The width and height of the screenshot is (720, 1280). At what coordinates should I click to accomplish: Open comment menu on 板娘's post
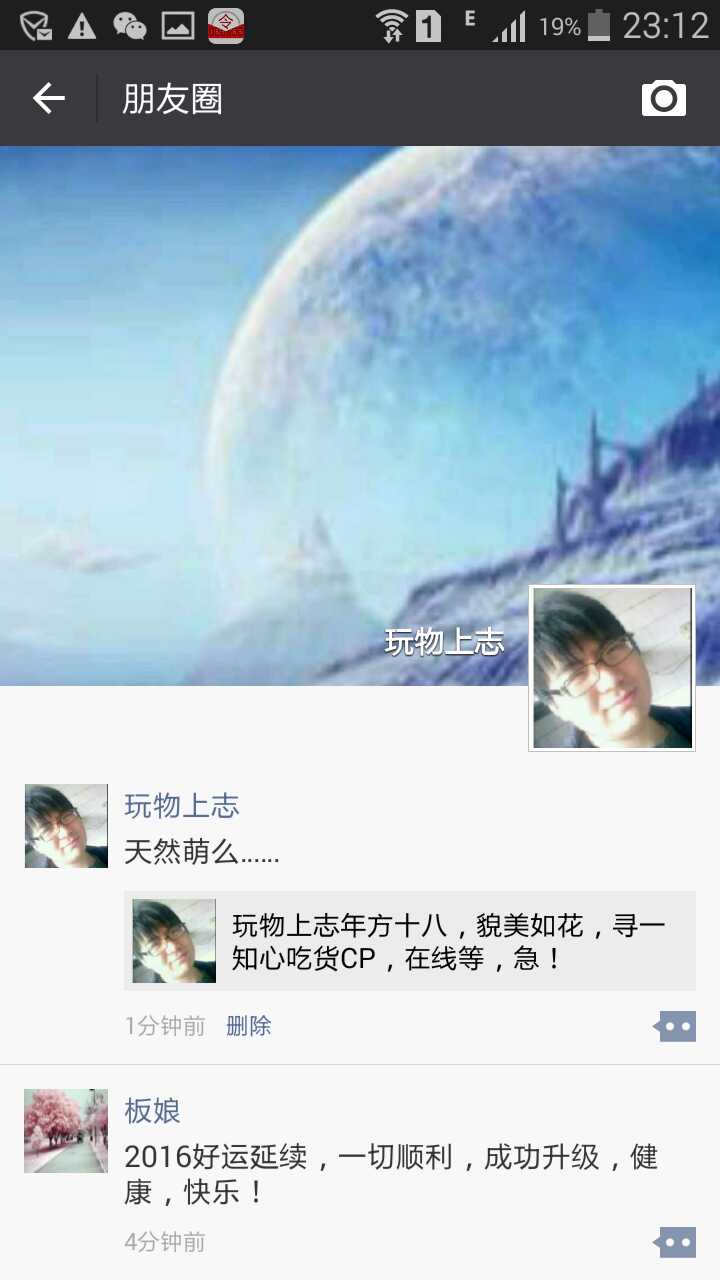[675, 1242]
